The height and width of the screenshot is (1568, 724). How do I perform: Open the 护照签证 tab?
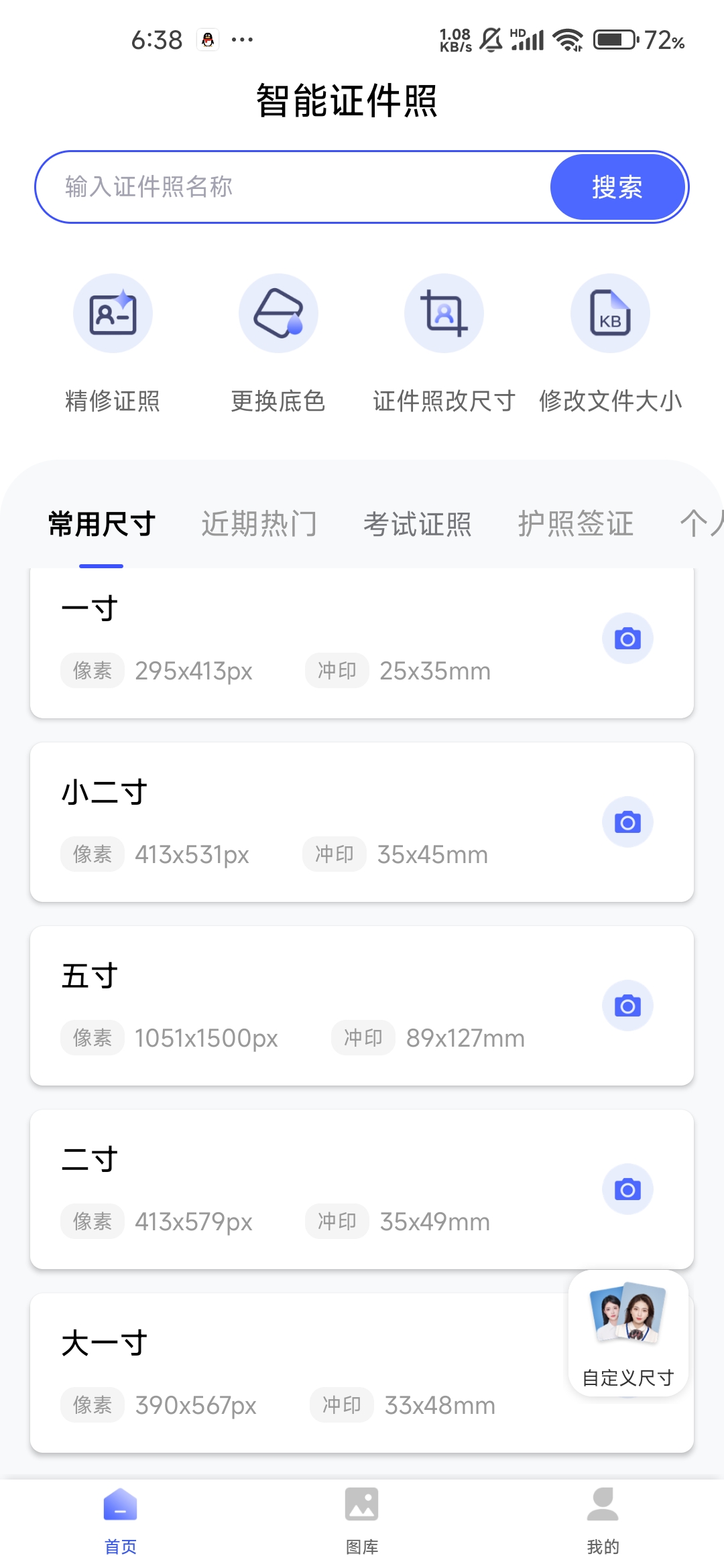point(575,524)
